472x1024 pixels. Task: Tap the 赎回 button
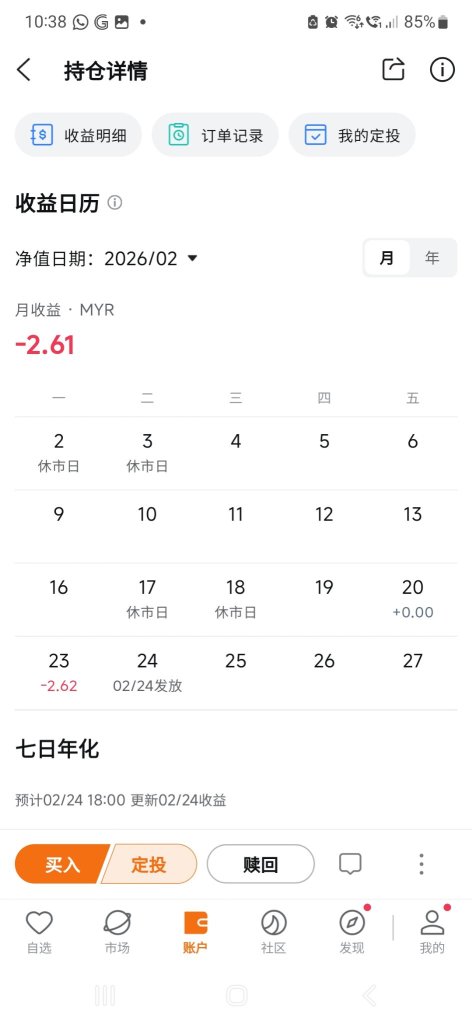point(260,864)
